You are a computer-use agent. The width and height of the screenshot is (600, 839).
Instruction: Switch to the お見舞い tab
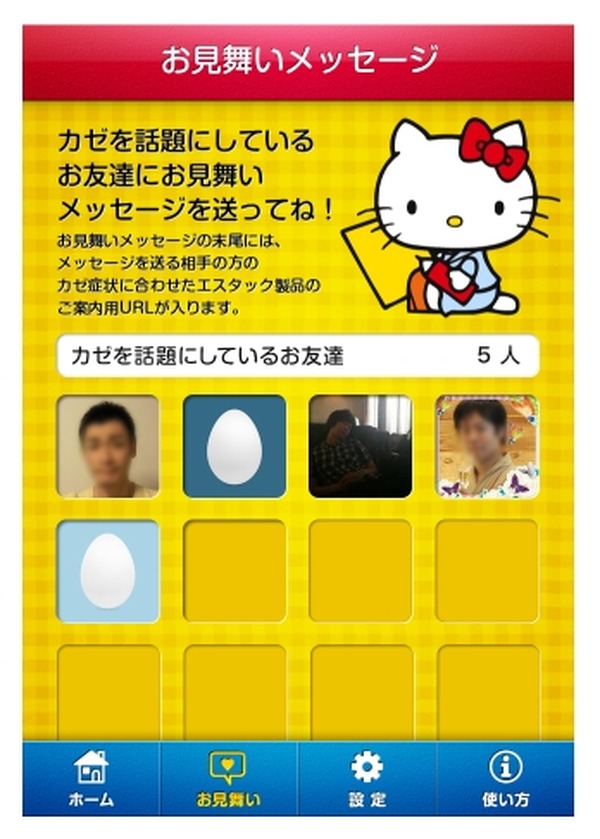coord(228,779)
